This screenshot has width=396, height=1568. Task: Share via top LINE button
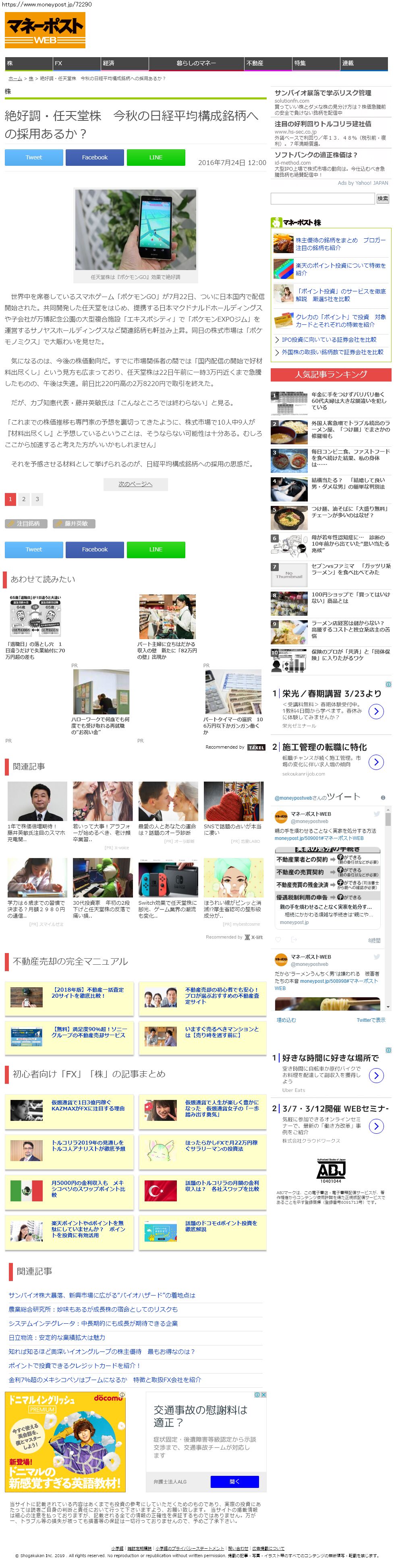point(155,157)
